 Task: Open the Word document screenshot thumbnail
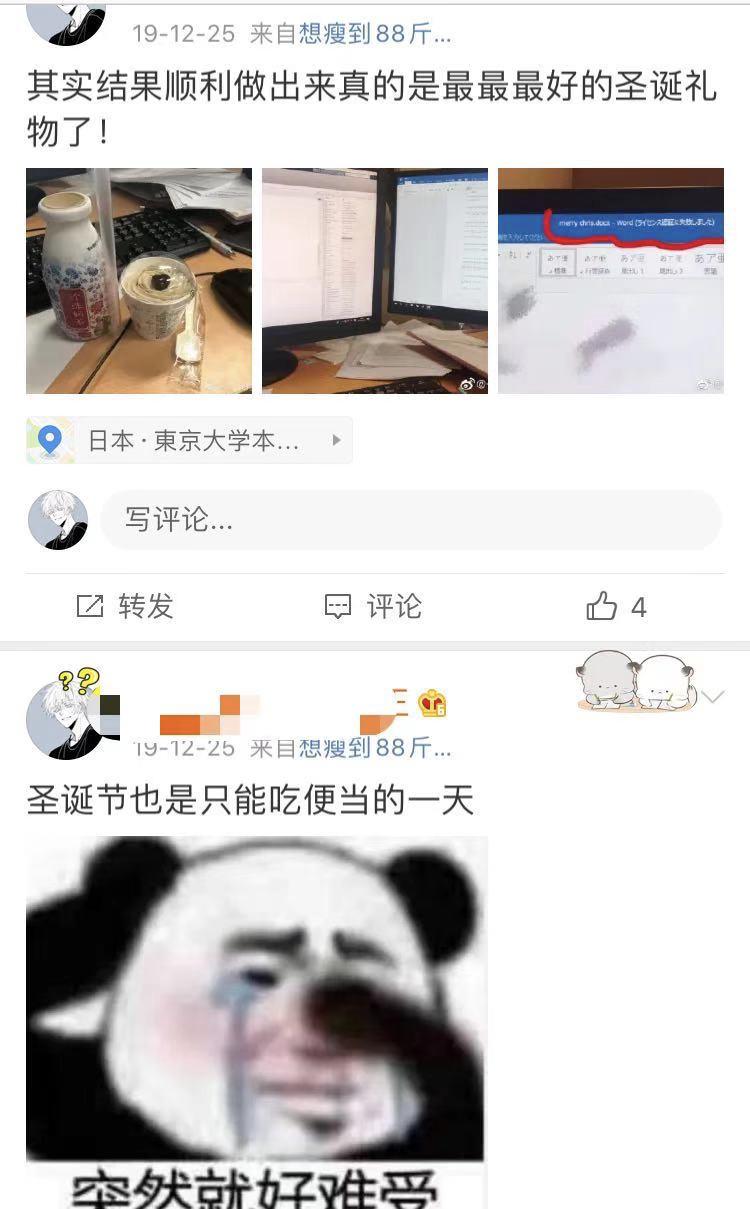coord(608,280)
